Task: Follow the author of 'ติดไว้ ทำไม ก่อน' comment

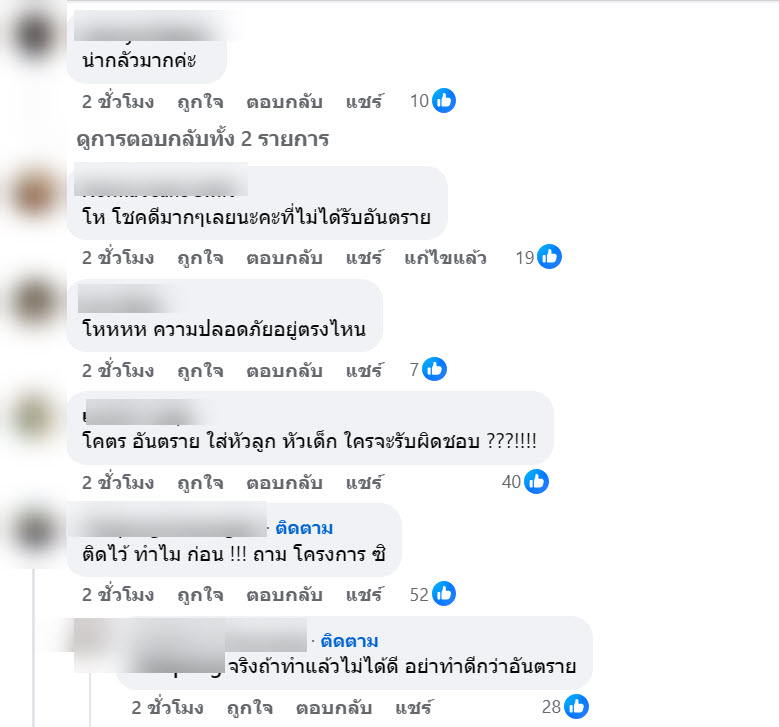Action: [304, 528]
